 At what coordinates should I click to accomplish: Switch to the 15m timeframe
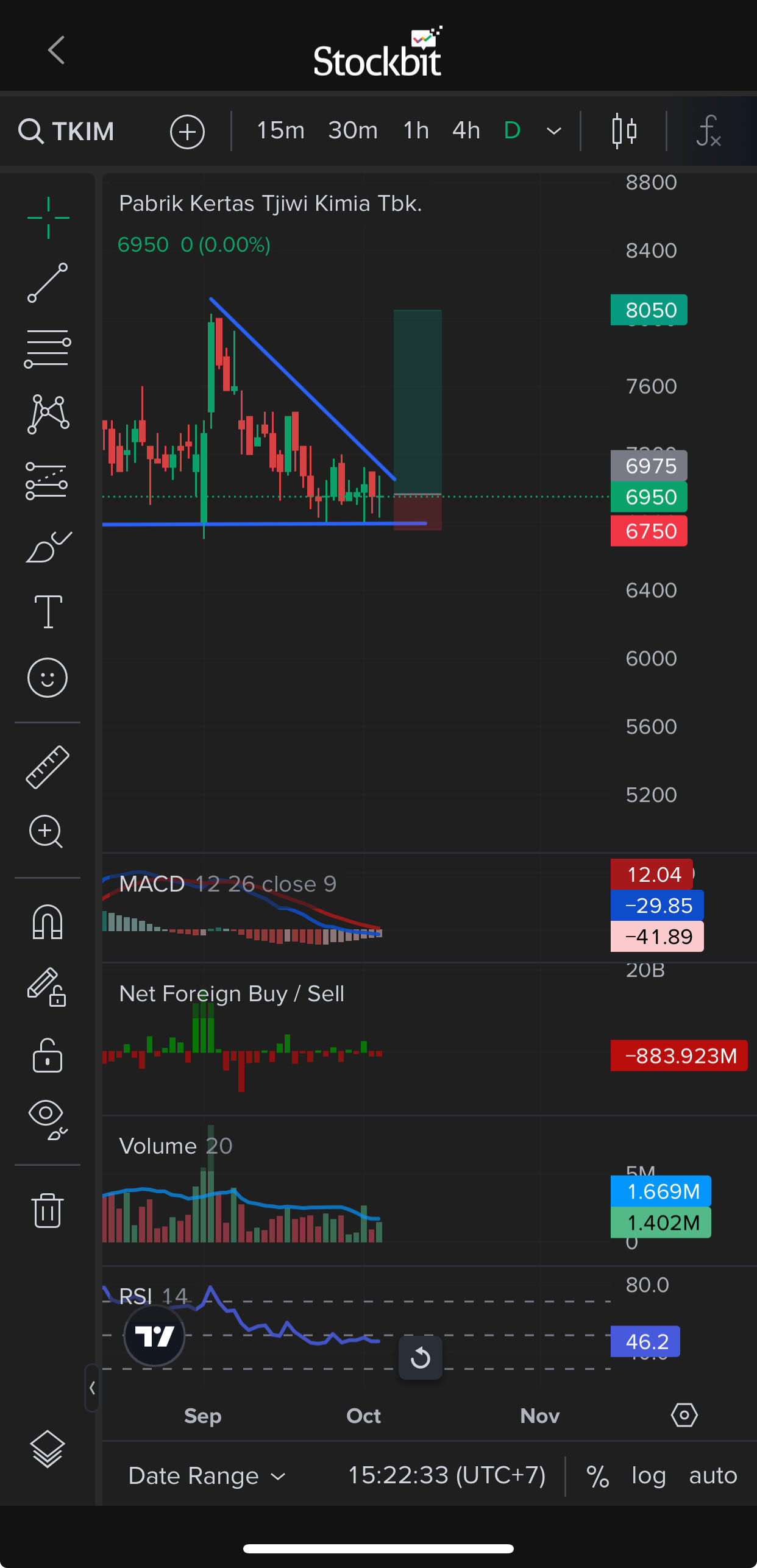click(280, 130)
